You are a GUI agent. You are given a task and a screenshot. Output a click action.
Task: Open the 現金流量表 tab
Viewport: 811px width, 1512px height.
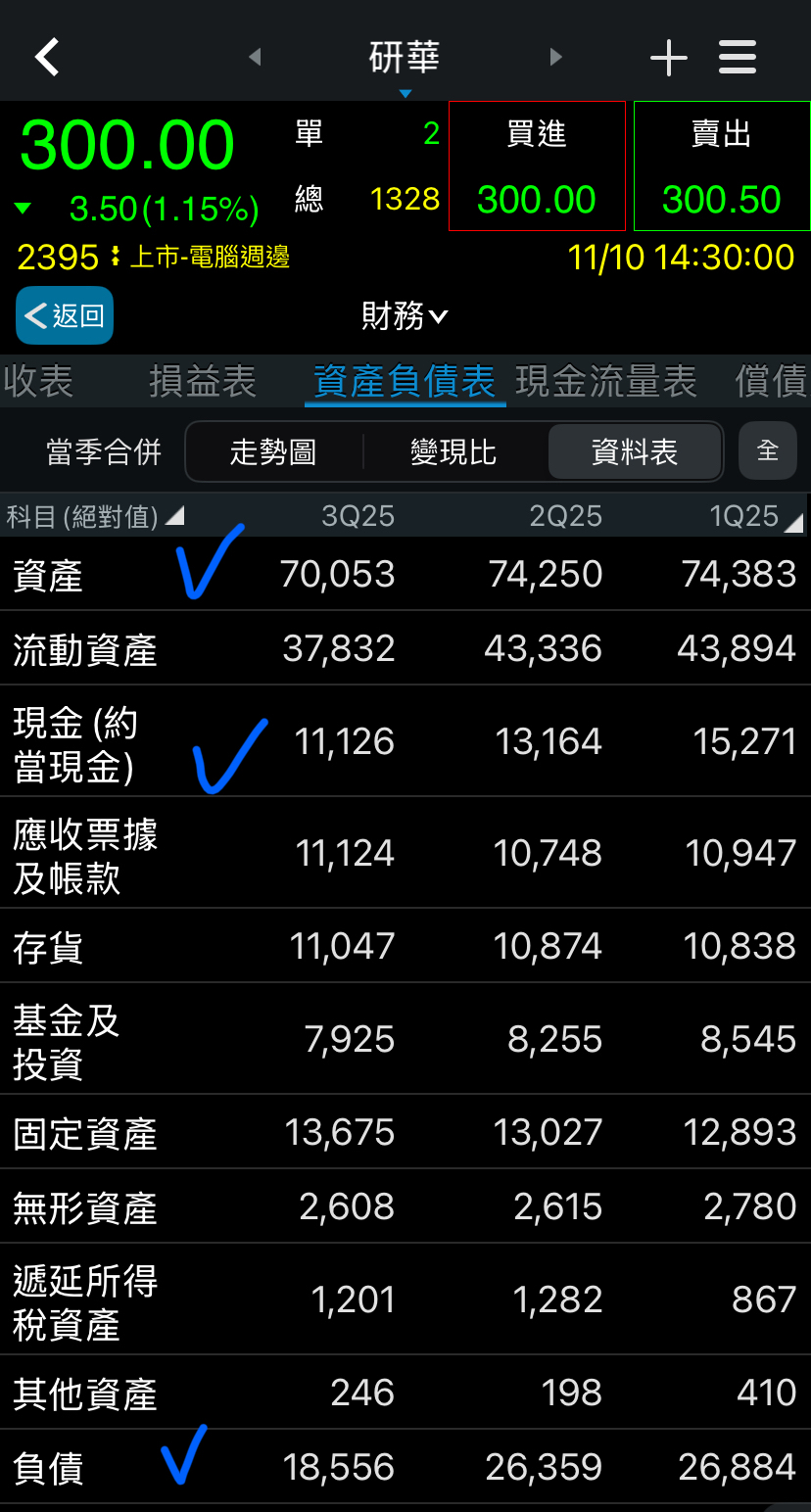click(x=605, y=382)
